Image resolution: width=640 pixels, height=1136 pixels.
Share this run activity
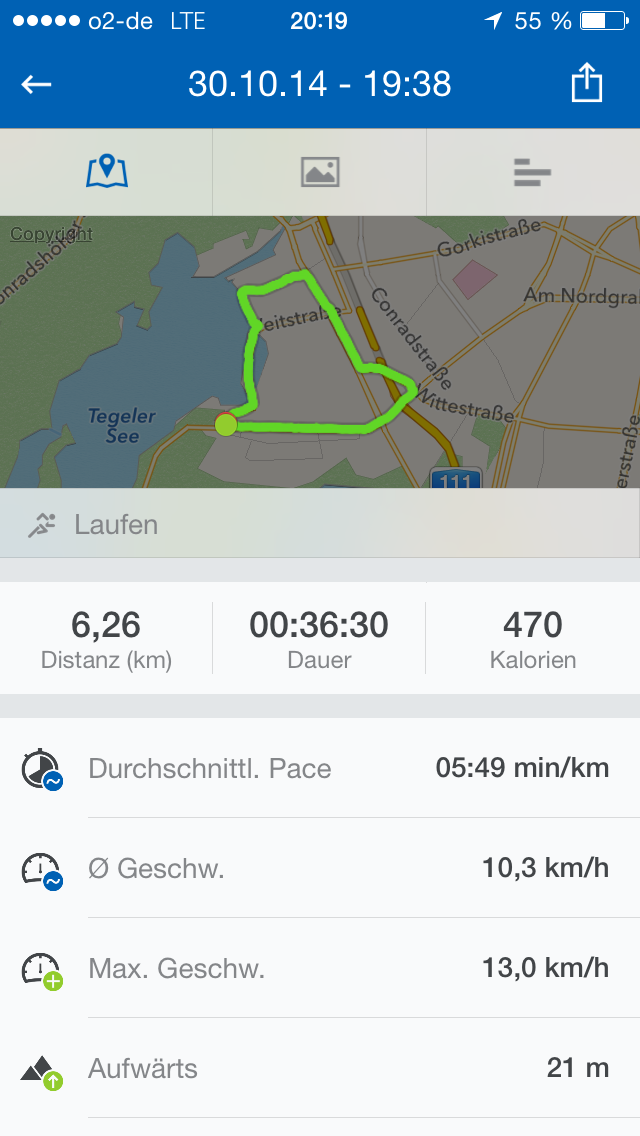[x=587, y=83]
